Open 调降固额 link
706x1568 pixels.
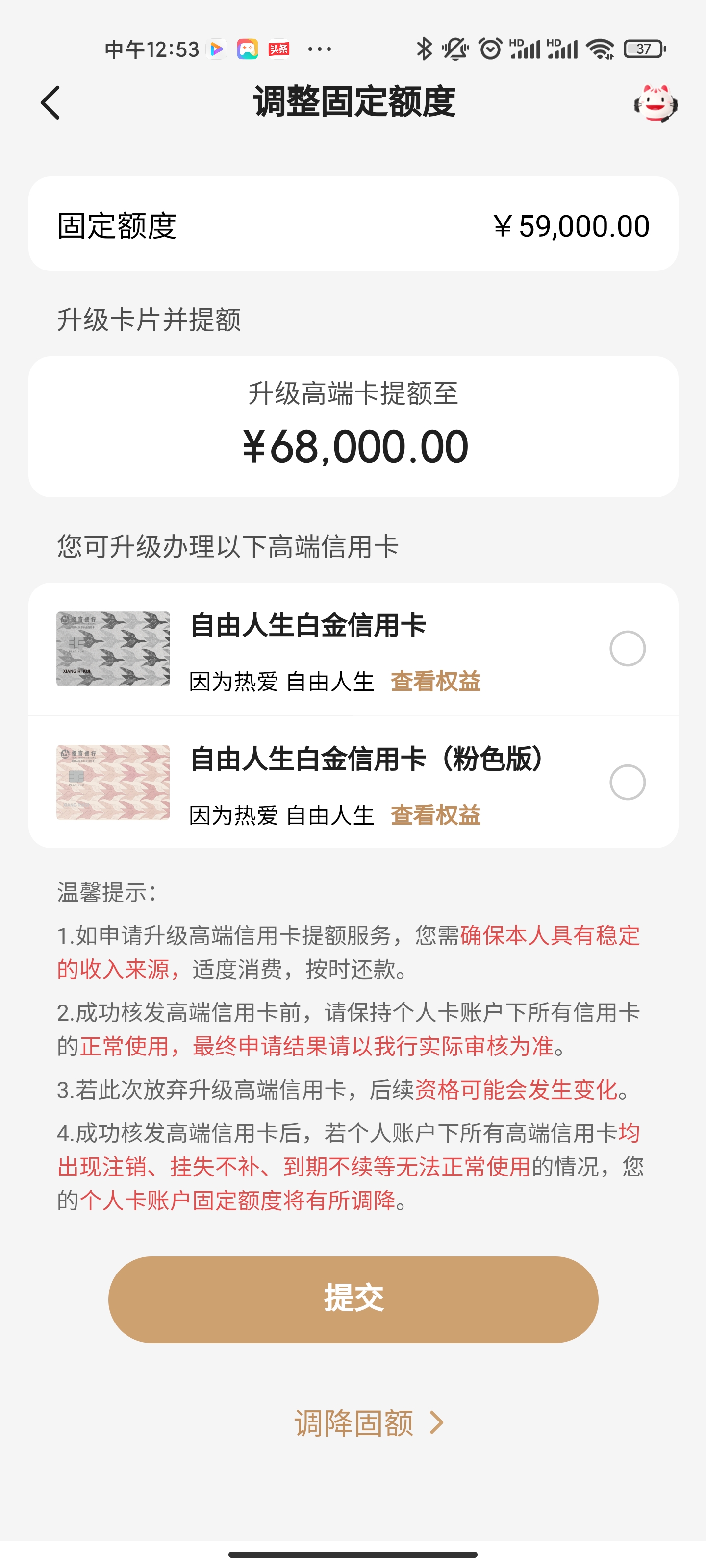pos(369,1423)
